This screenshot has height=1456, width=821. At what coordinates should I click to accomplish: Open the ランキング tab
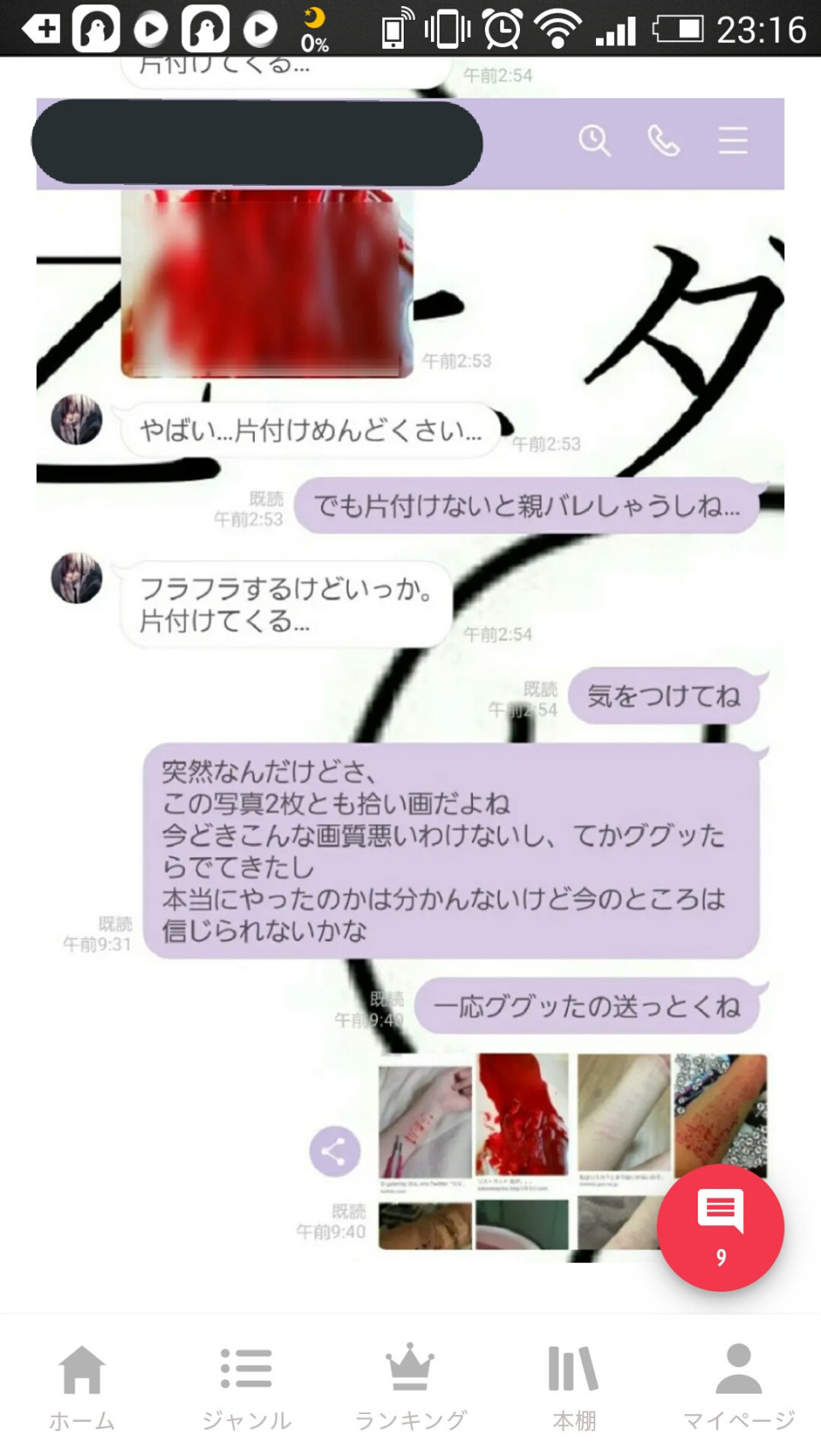click(x=410, y=1386)
